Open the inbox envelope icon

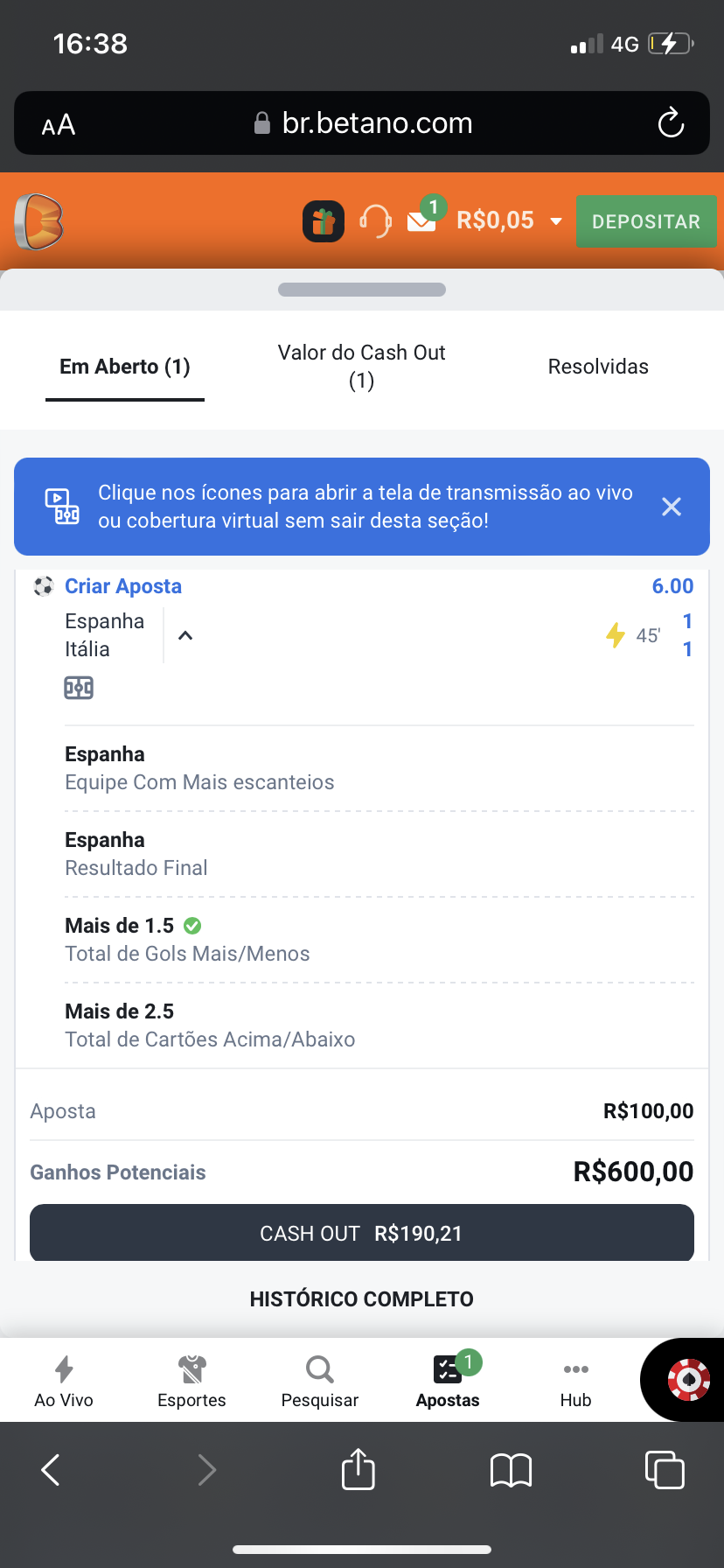point(421,221)
